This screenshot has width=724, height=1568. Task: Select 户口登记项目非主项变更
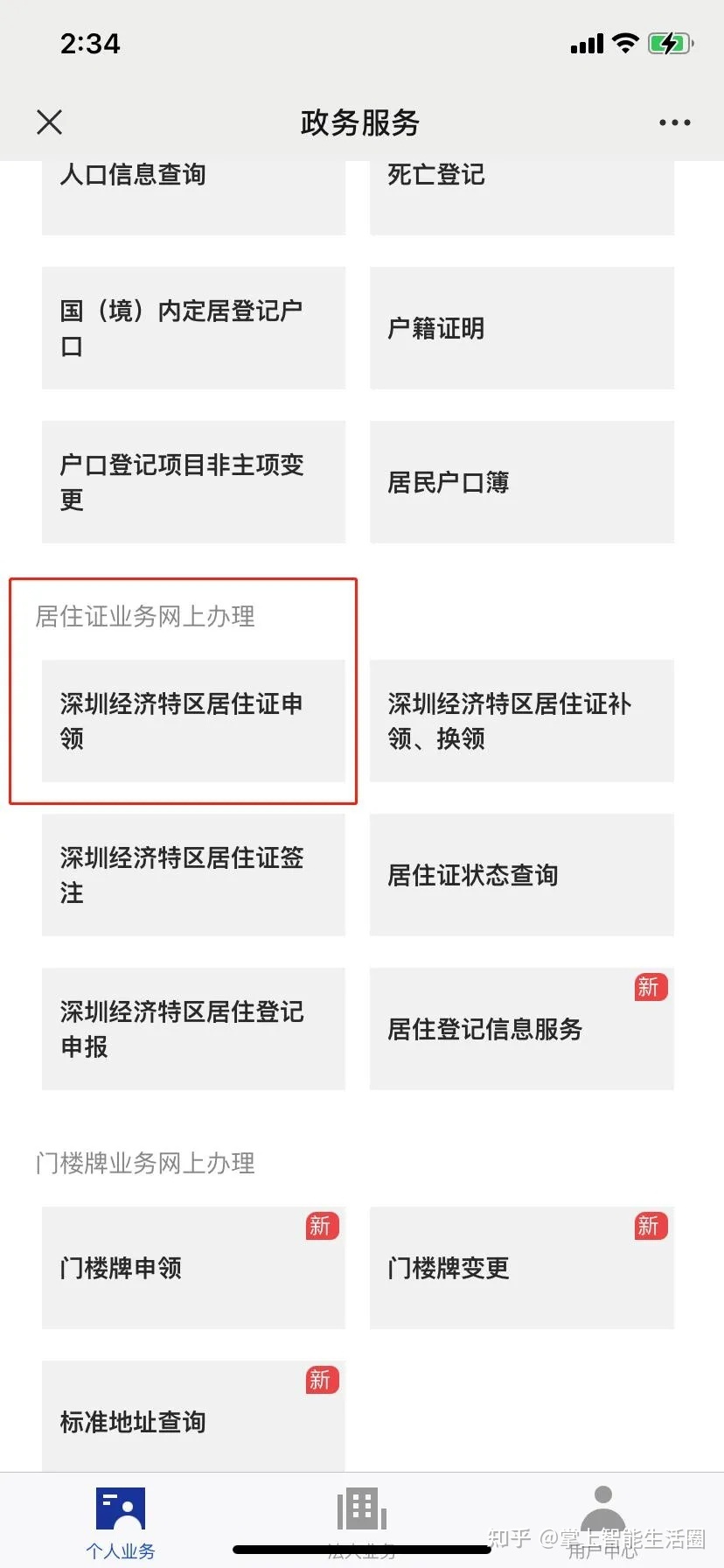click(193, 482)
